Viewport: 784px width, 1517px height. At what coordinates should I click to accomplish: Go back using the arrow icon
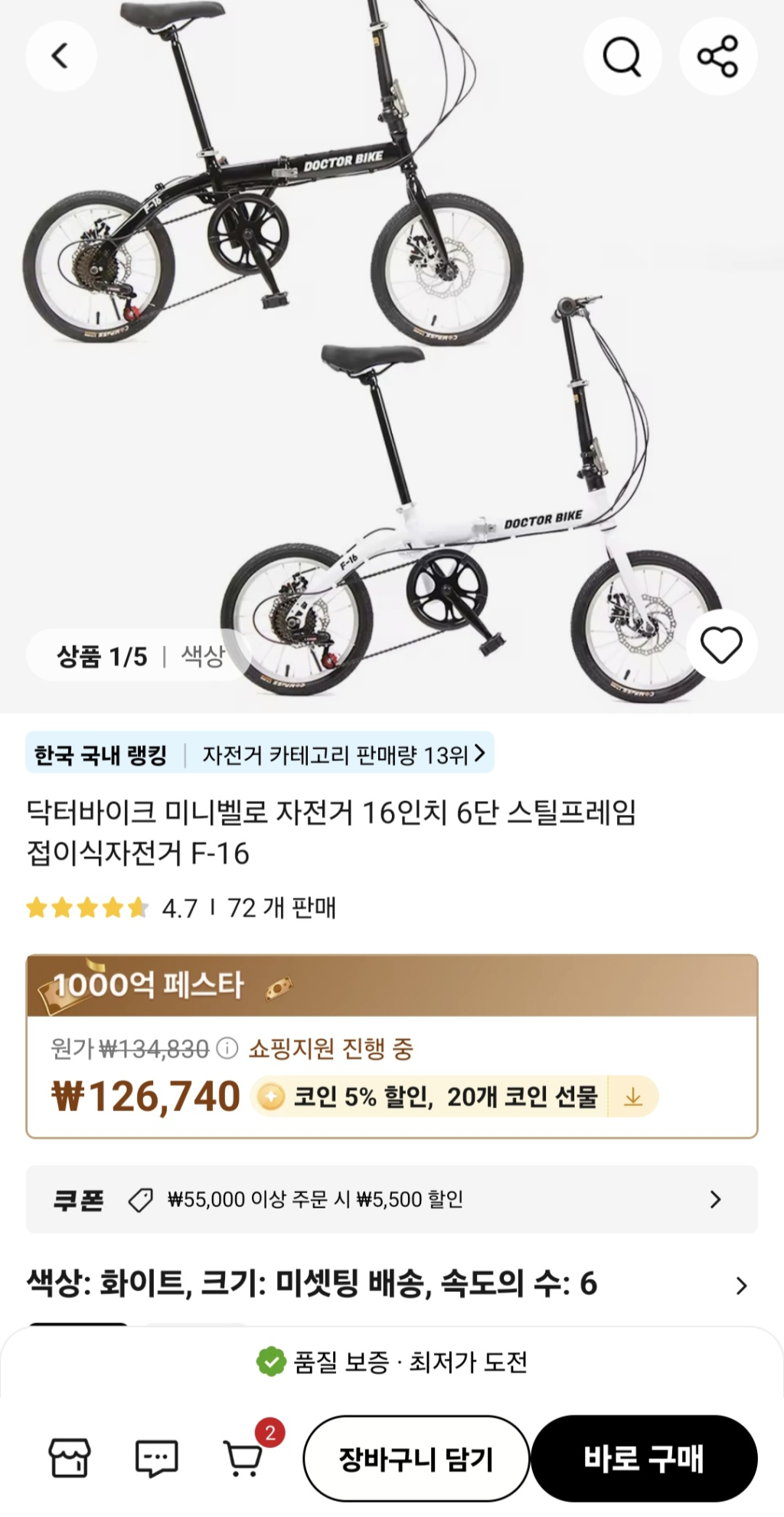60,56
